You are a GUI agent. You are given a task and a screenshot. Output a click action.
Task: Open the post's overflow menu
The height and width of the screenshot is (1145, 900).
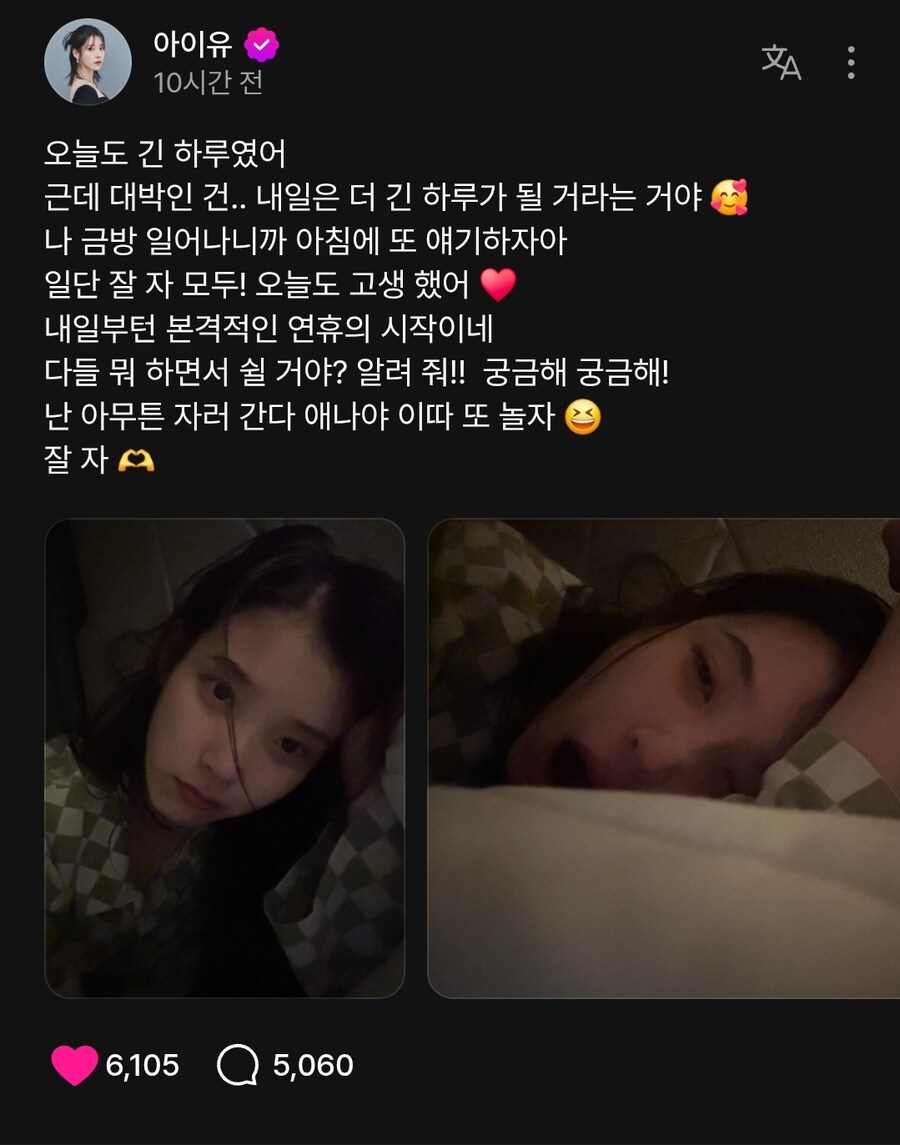coord(851,62)
